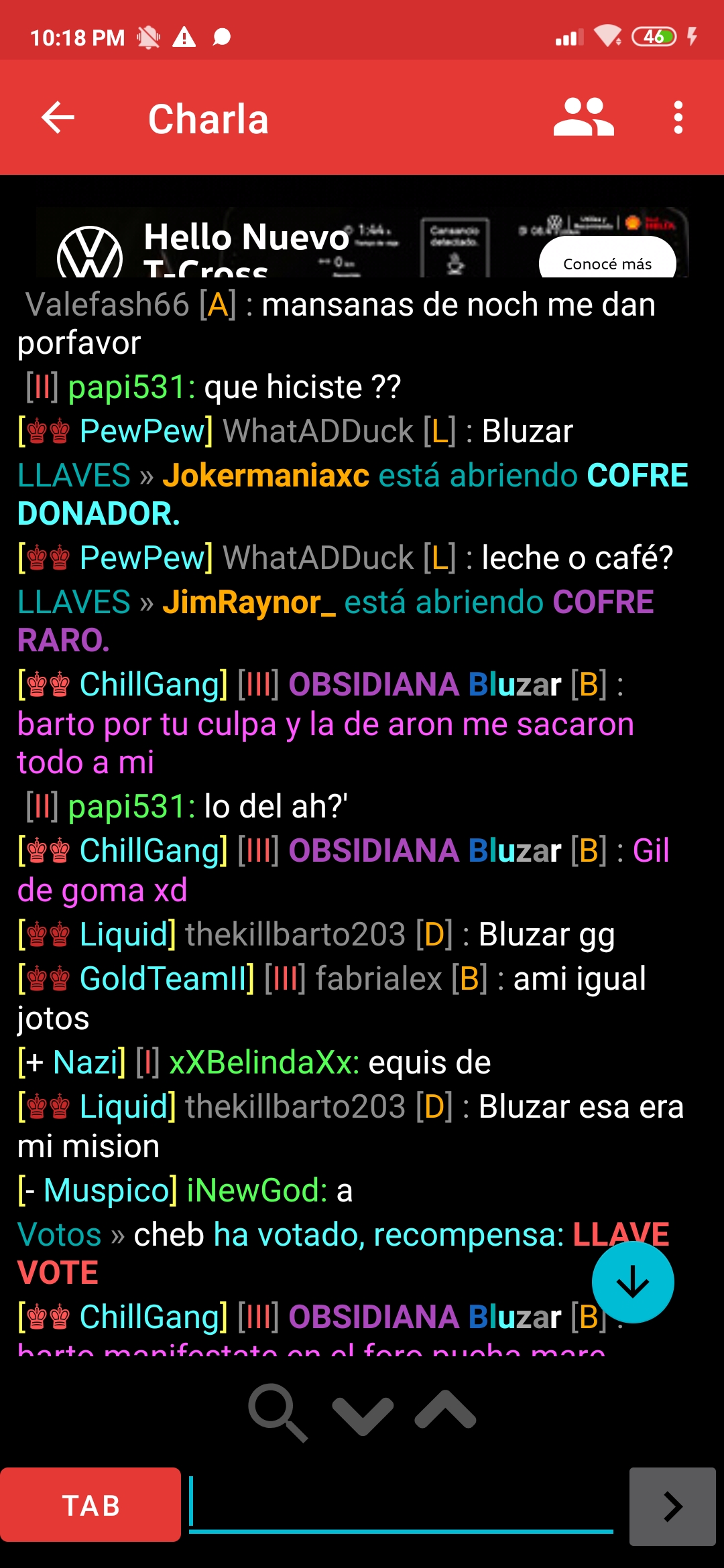Viewport: 724px width, 1568px height.
Task: Open the overflow menu
Action: tap(678, 118)
